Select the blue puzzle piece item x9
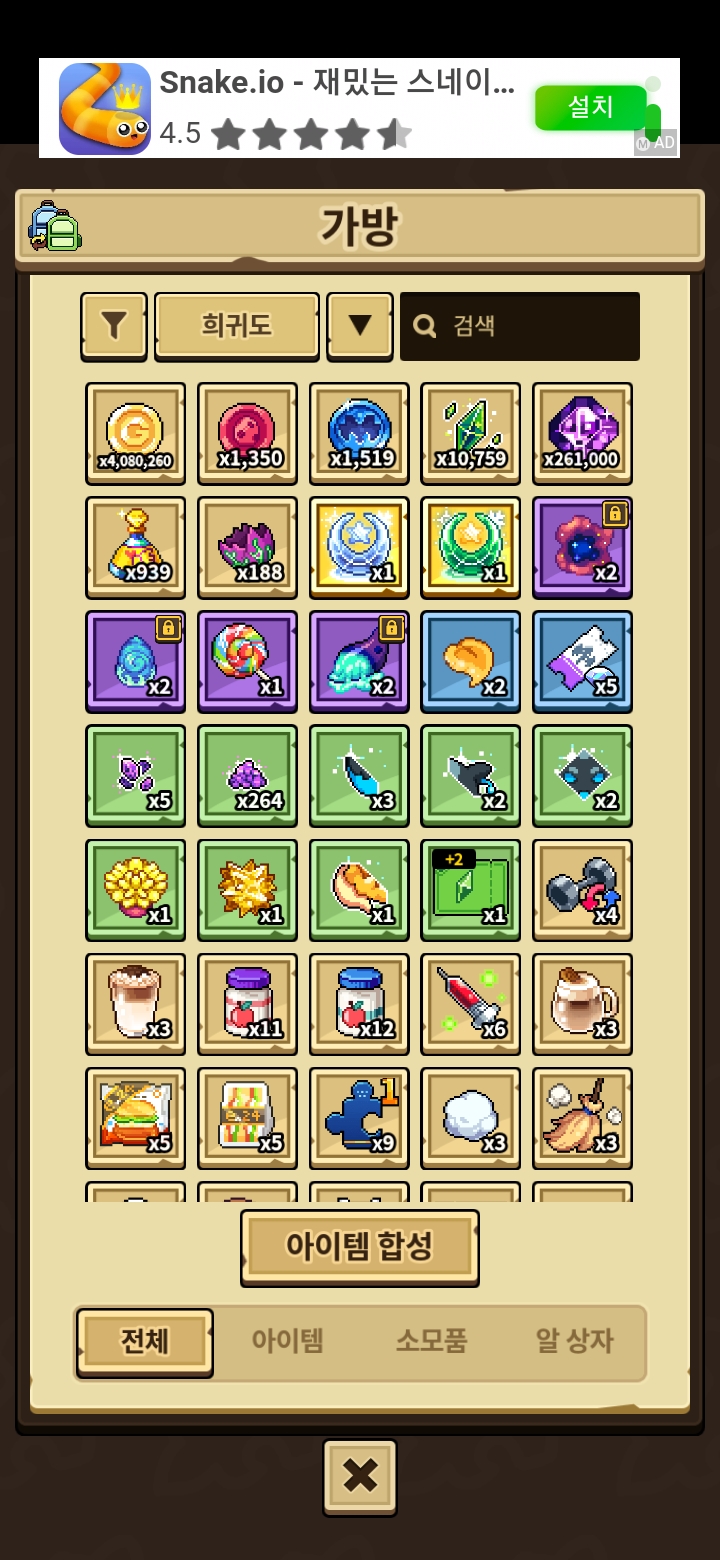 (x=359, y=1117)
